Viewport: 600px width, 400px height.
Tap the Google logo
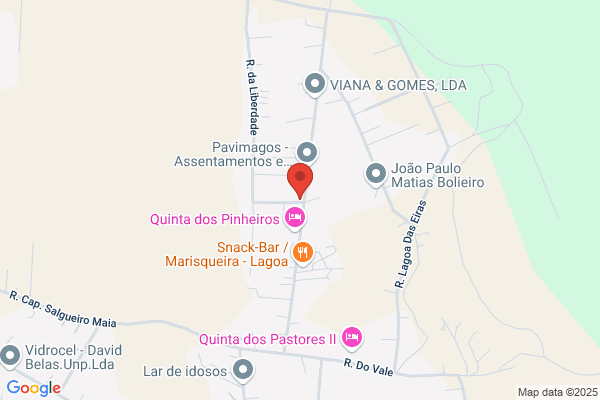(x=33, y=388)
